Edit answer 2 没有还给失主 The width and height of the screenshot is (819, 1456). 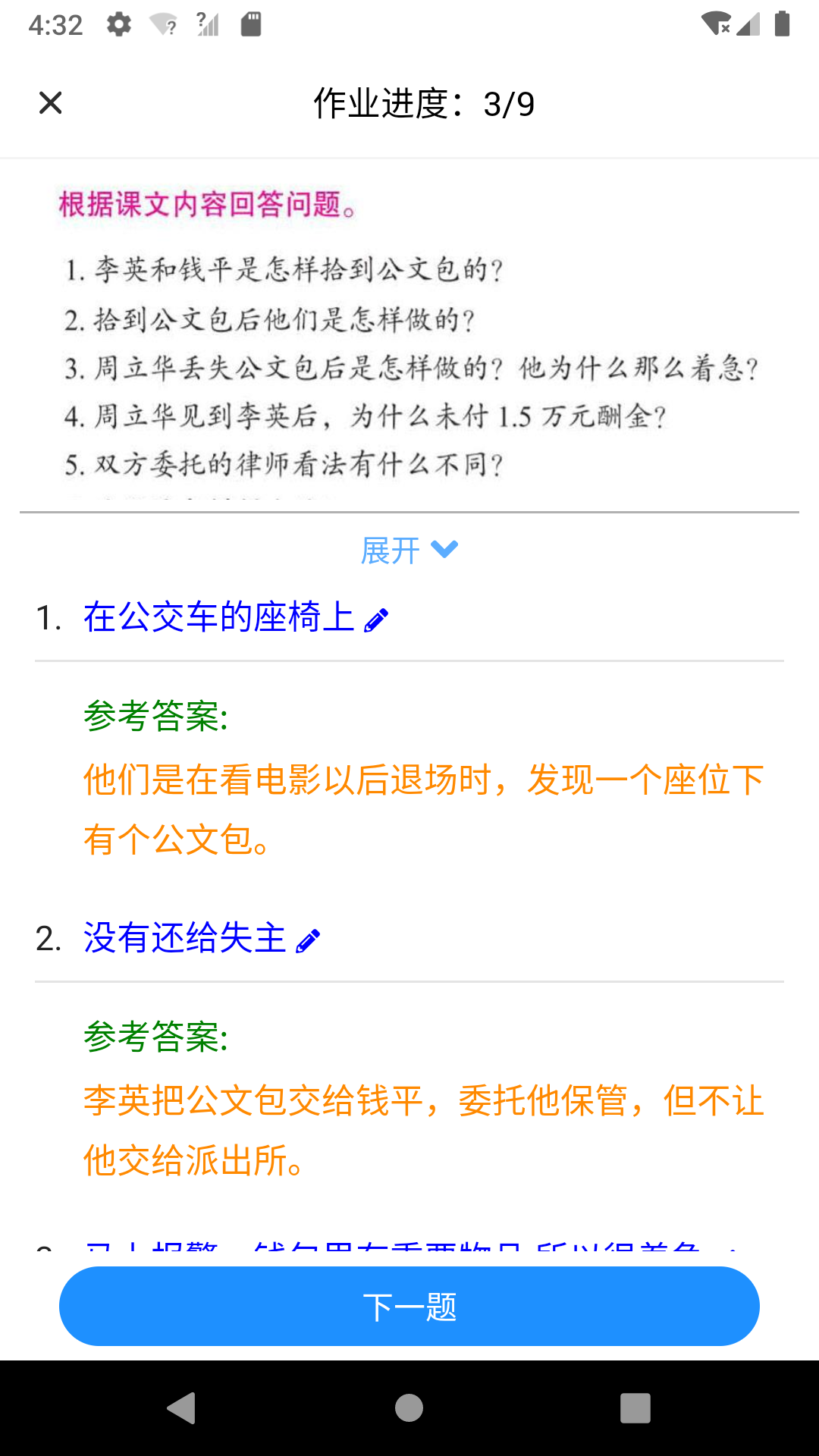tap(308, 941)
